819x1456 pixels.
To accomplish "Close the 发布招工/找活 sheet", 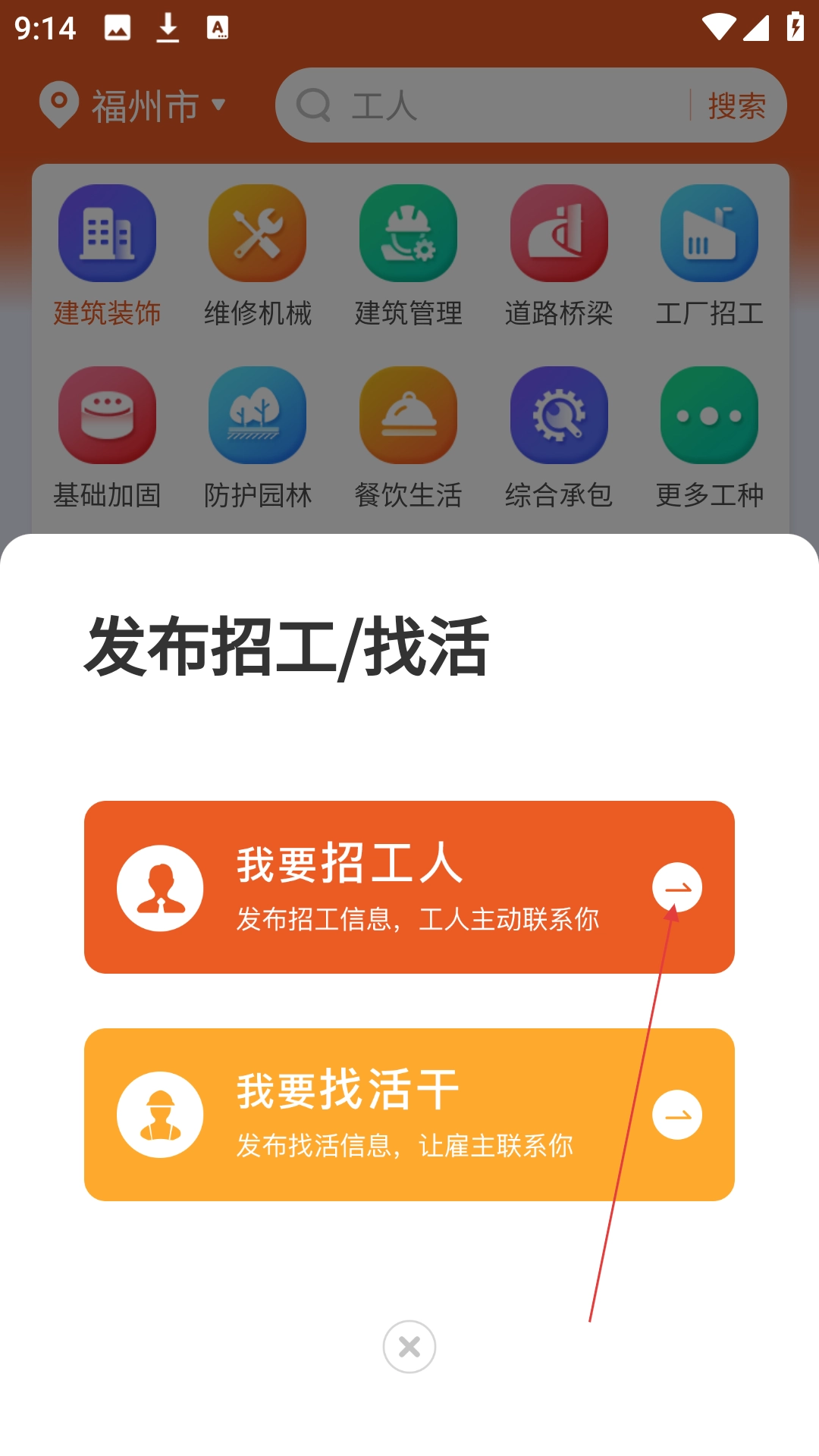I will tap(409, 1347).
